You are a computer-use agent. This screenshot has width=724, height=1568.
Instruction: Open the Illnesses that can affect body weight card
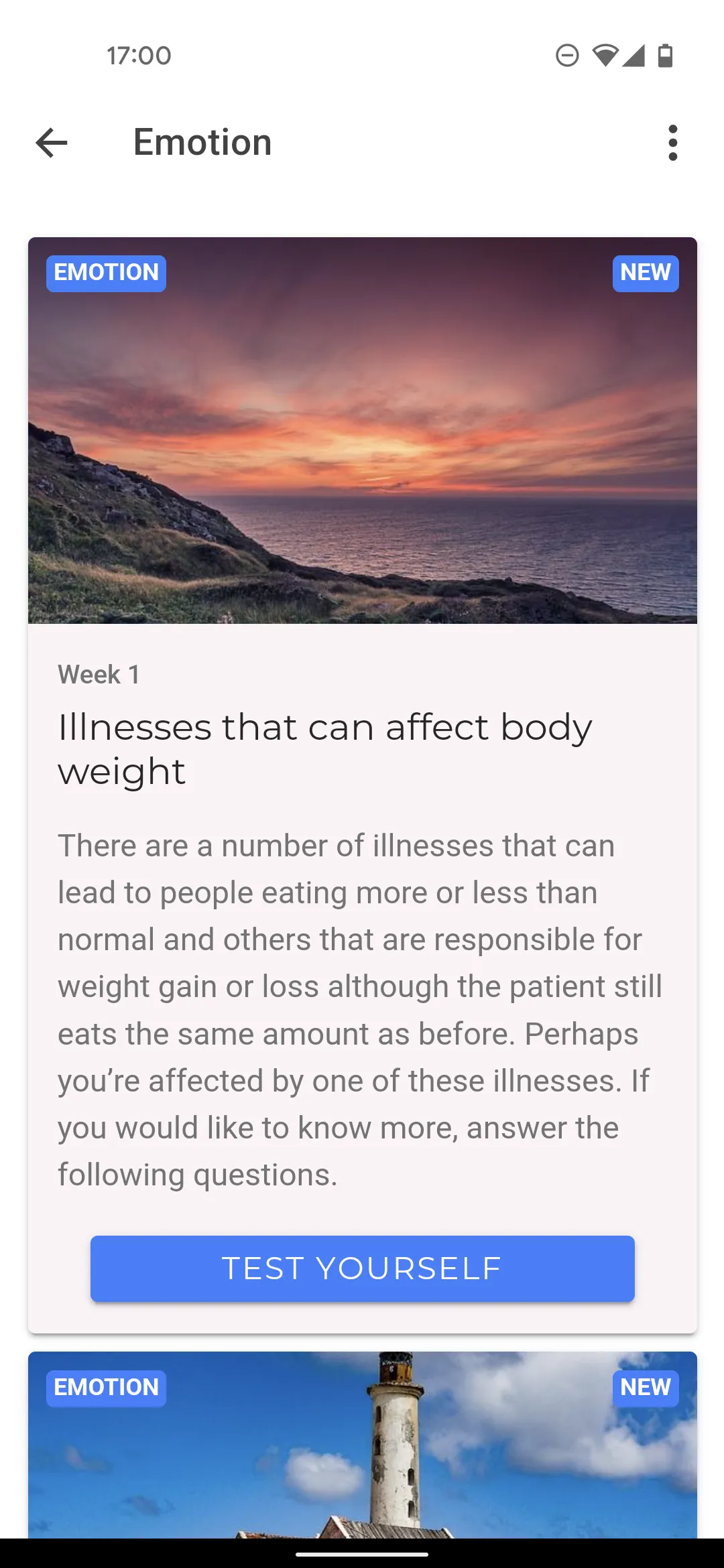pyautogui.click(x=363, y=785)
